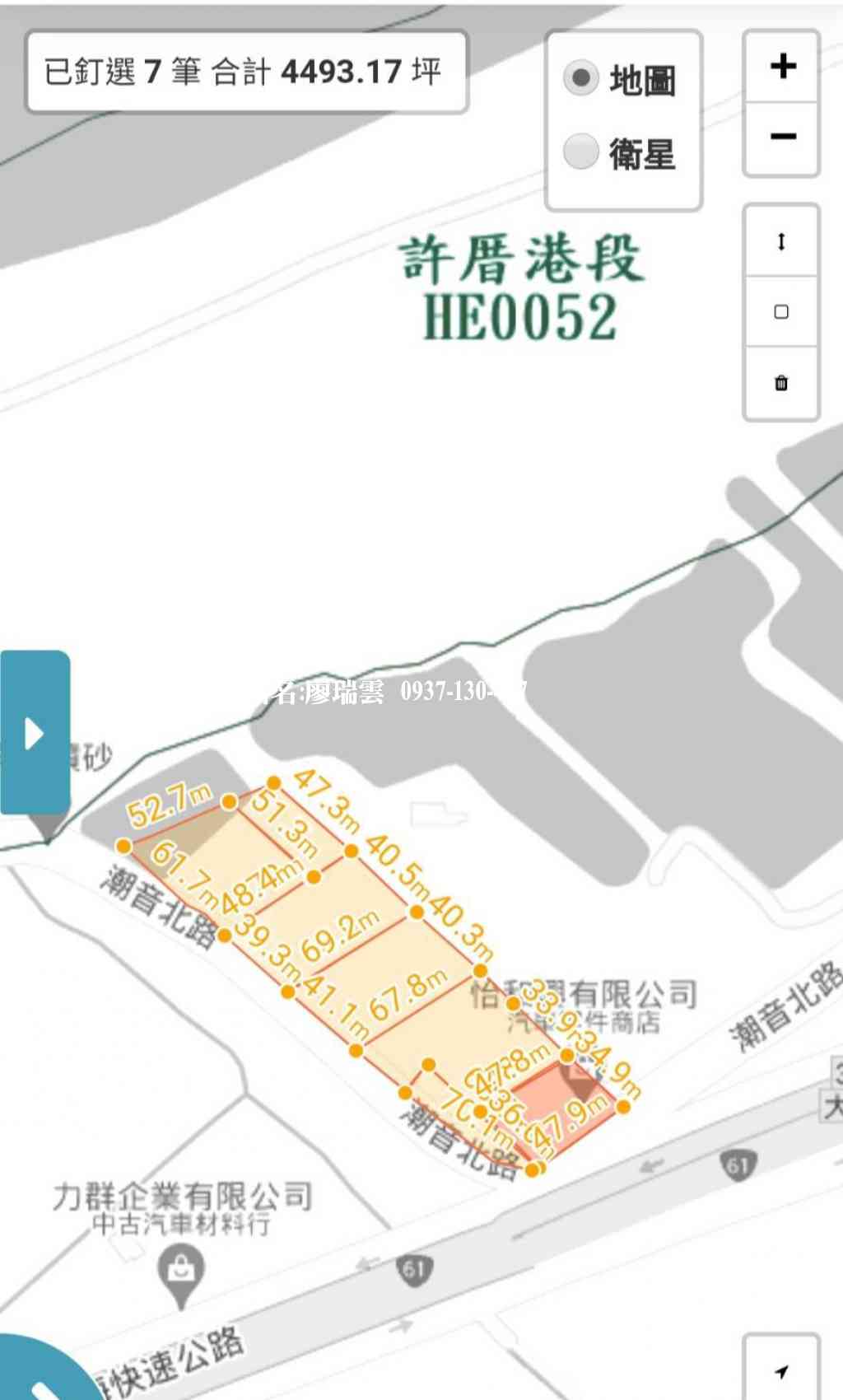The image size is (843, 1400).
Task: Open pinned parcels summary box
Action: tap(247, 72)
